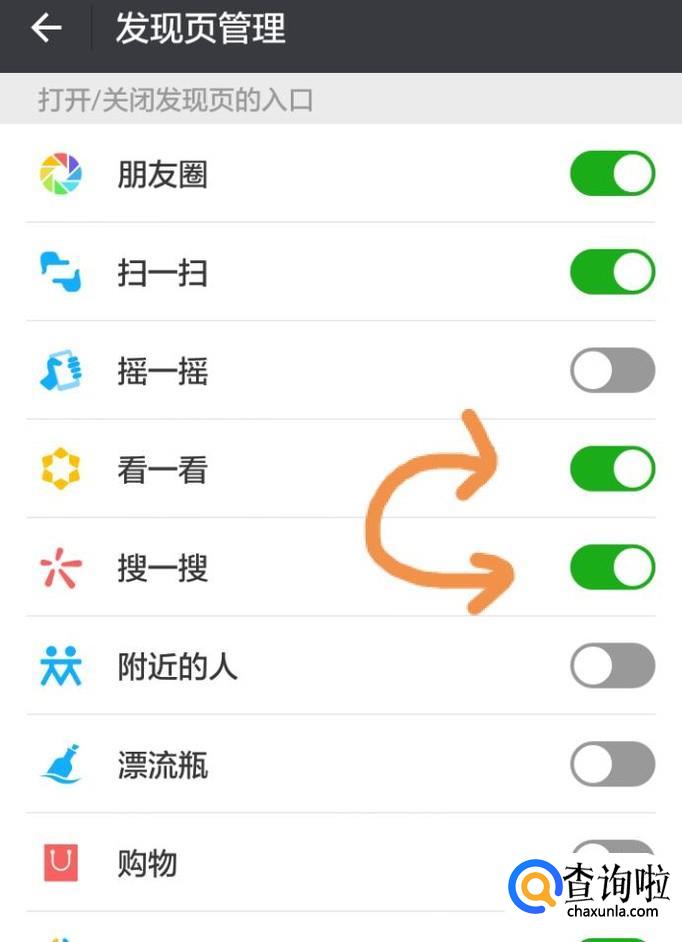The width and height of the screenshot is (682, 942).
Task: Disable the 扫一扫 entry toggle
Action: [612, 272]
